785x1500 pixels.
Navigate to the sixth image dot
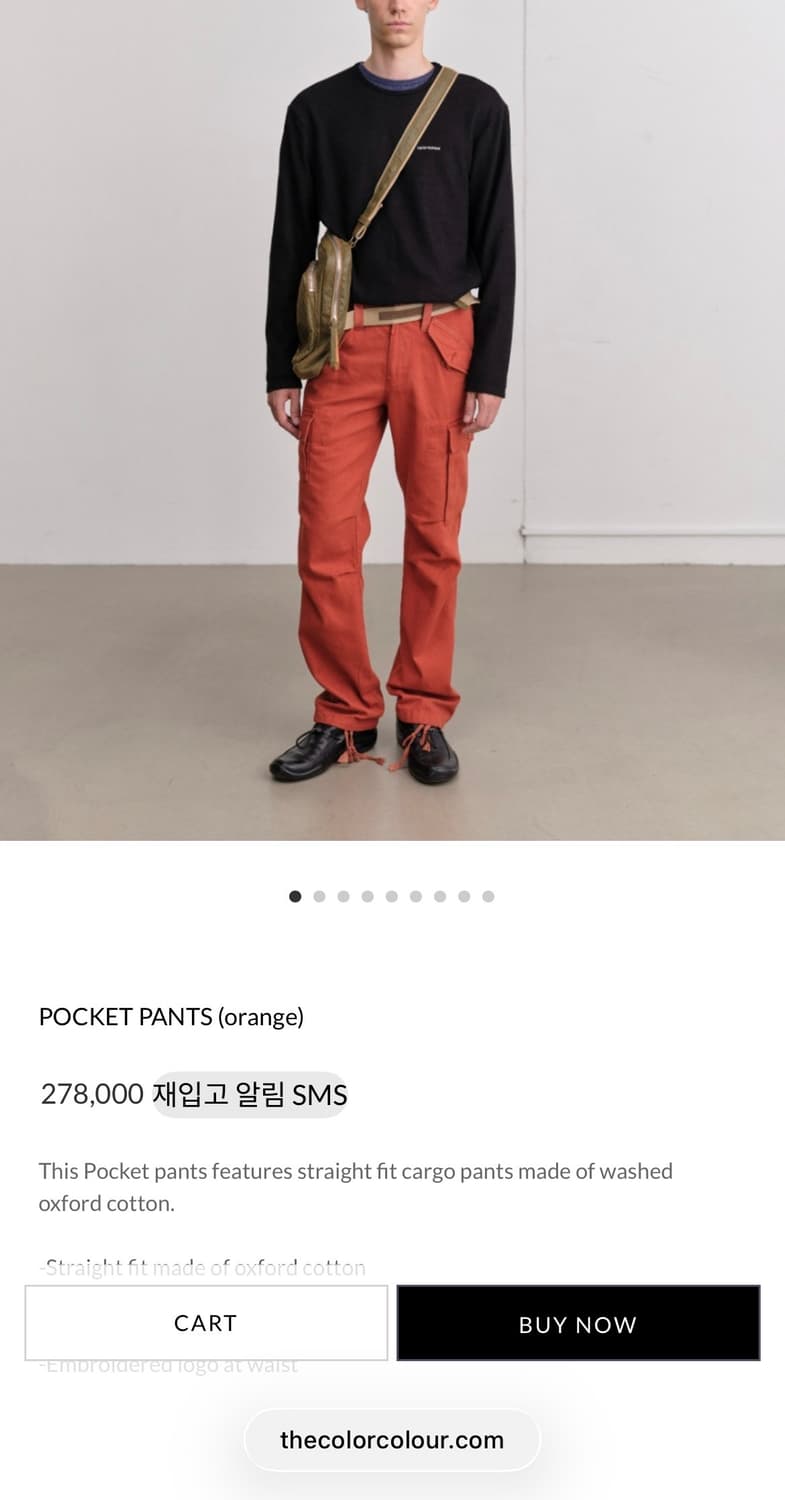[x=415, y=896]
